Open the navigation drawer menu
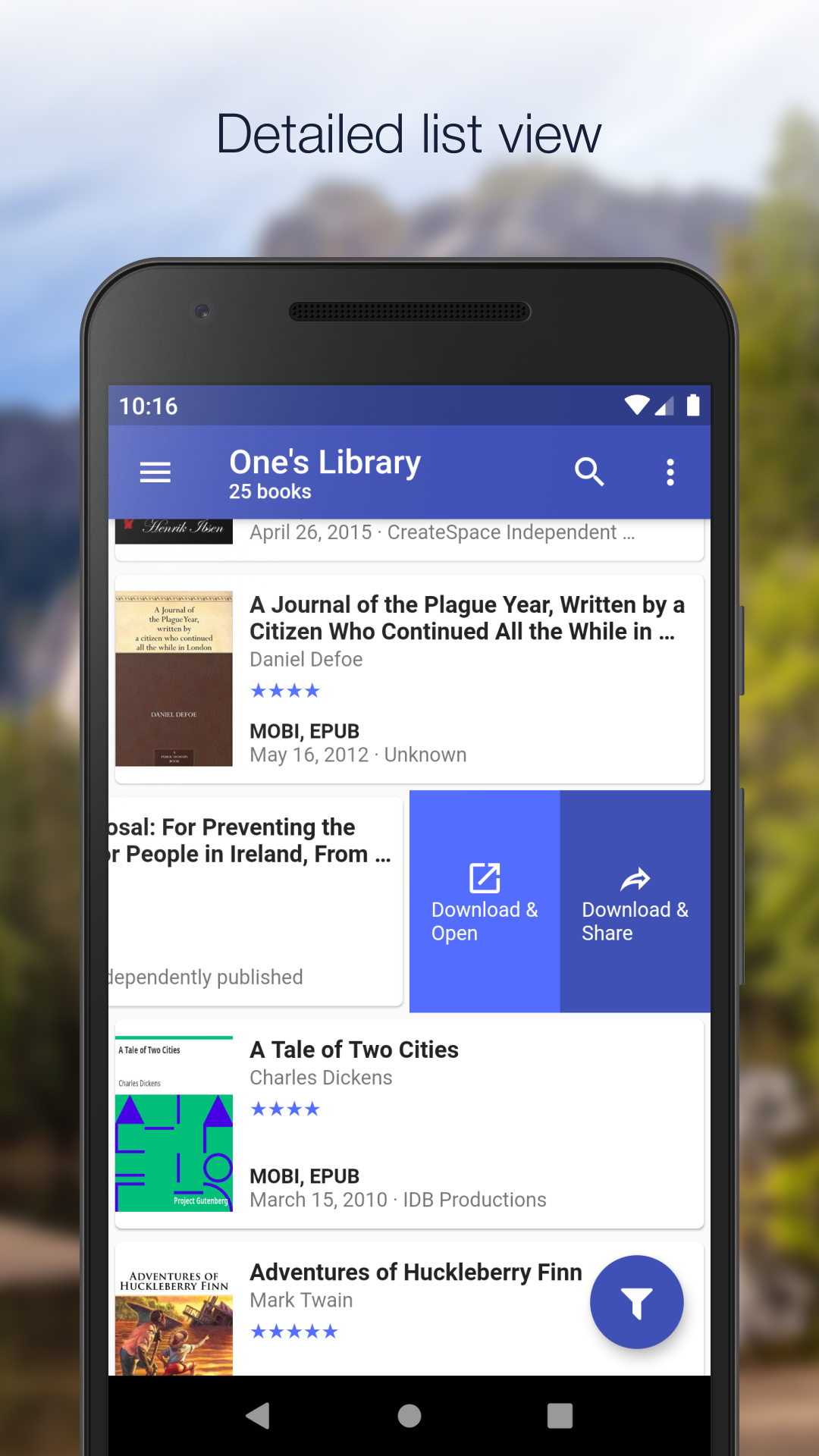Viewport: 819px width, 1456px height. click(x=155, y=472)
